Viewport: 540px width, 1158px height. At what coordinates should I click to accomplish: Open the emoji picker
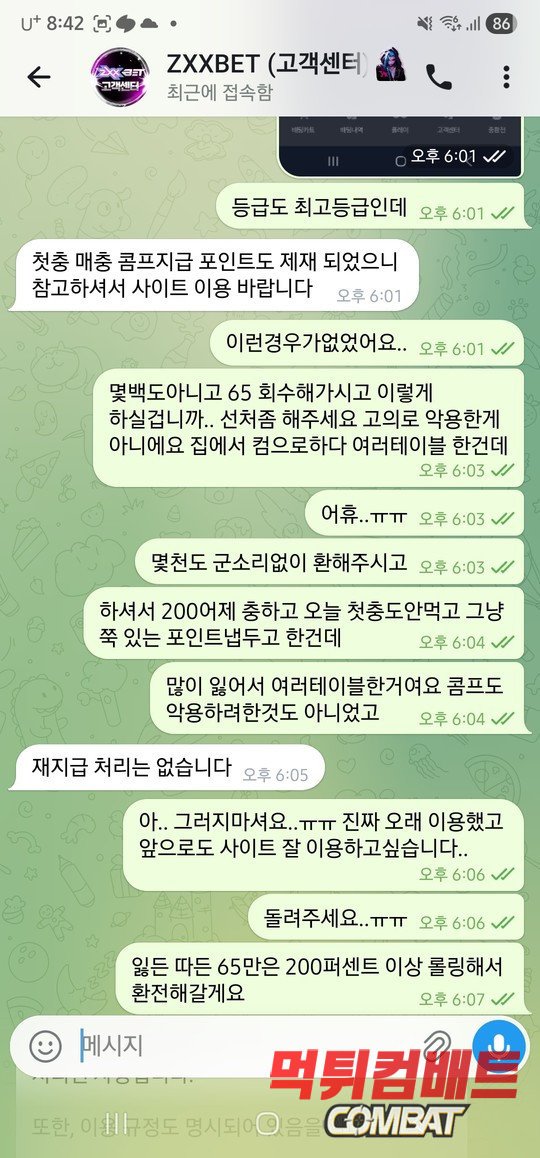45,1046
